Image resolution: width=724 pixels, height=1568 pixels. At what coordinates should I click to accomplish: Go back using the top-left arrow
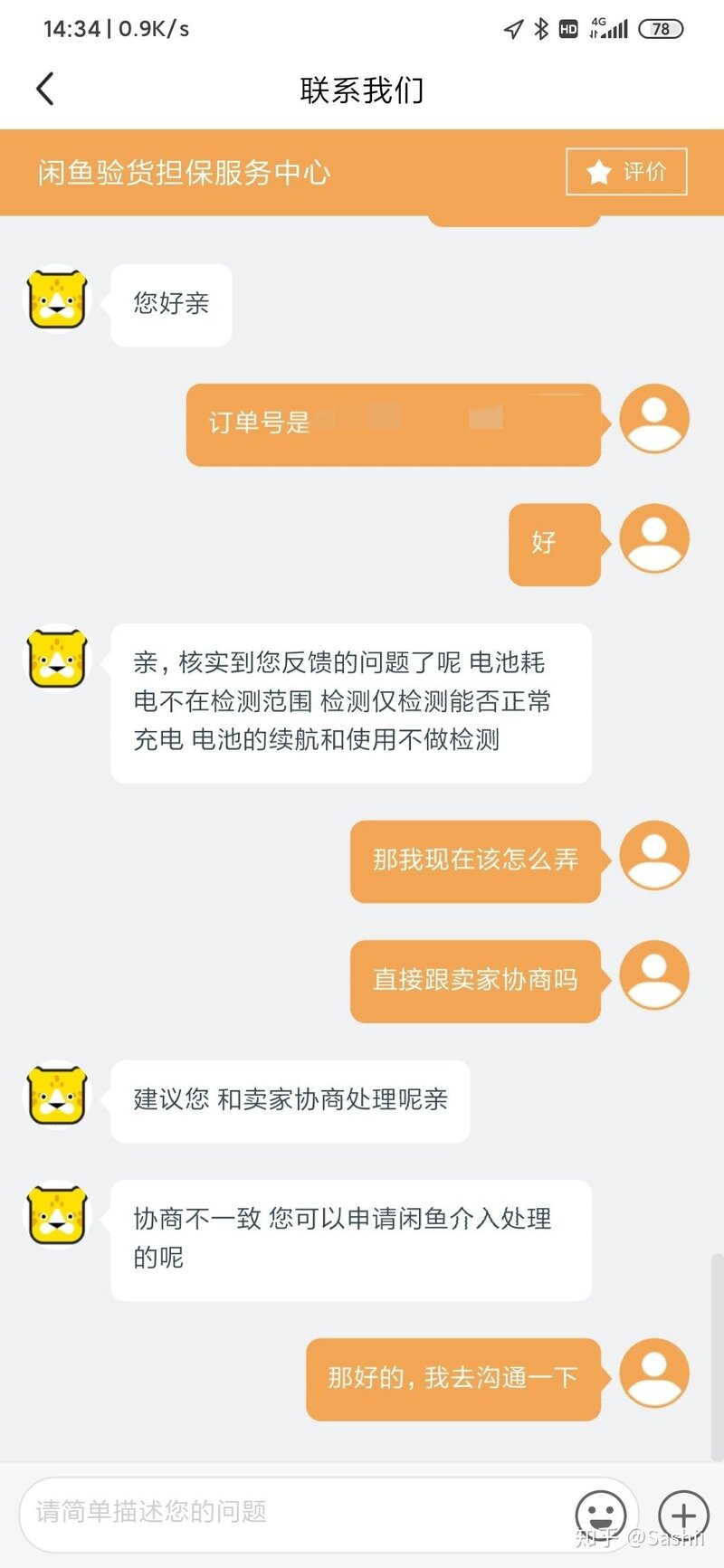pyautogui.click(x=45, y=89)
